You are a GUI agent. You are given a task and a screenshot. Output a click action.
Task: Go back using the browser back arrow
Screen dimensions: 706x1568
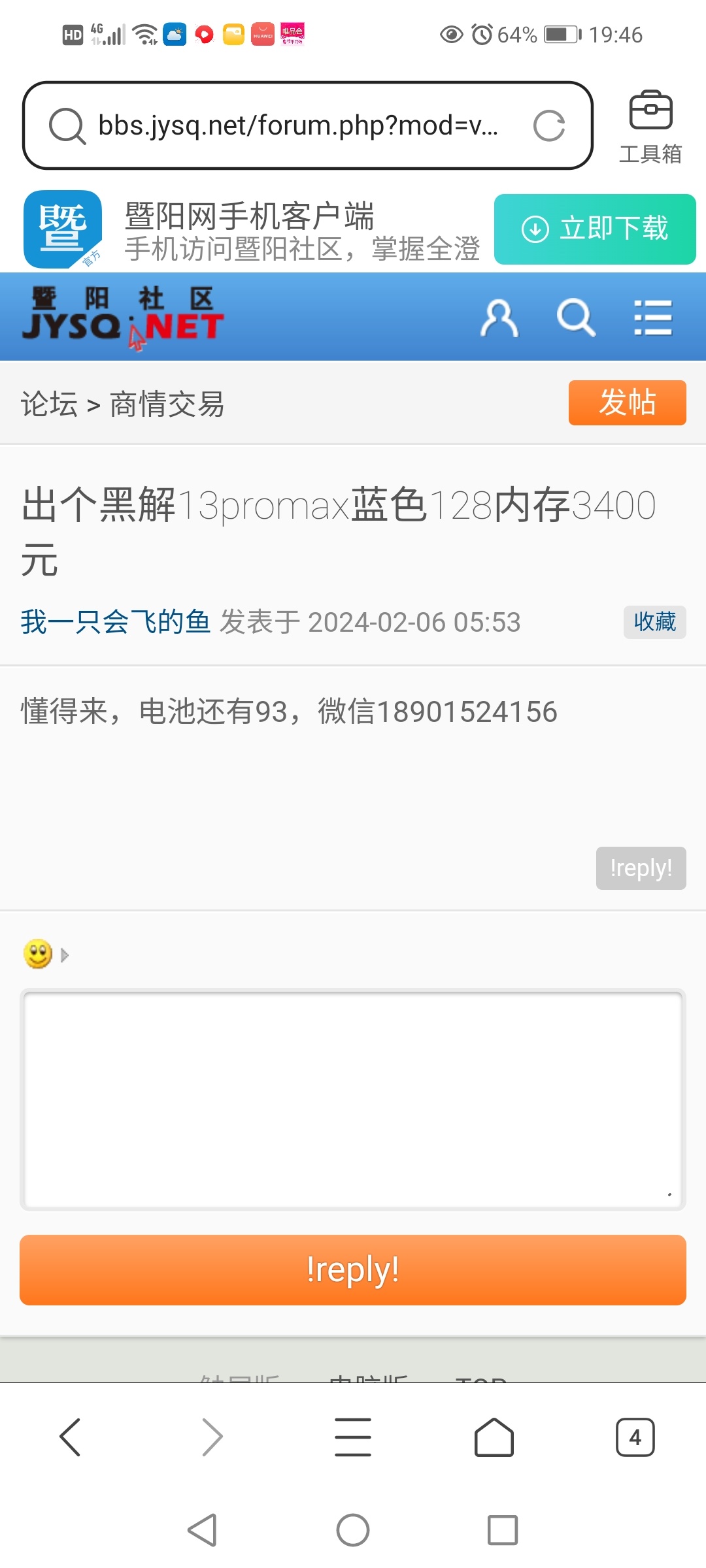(70, 1437)
